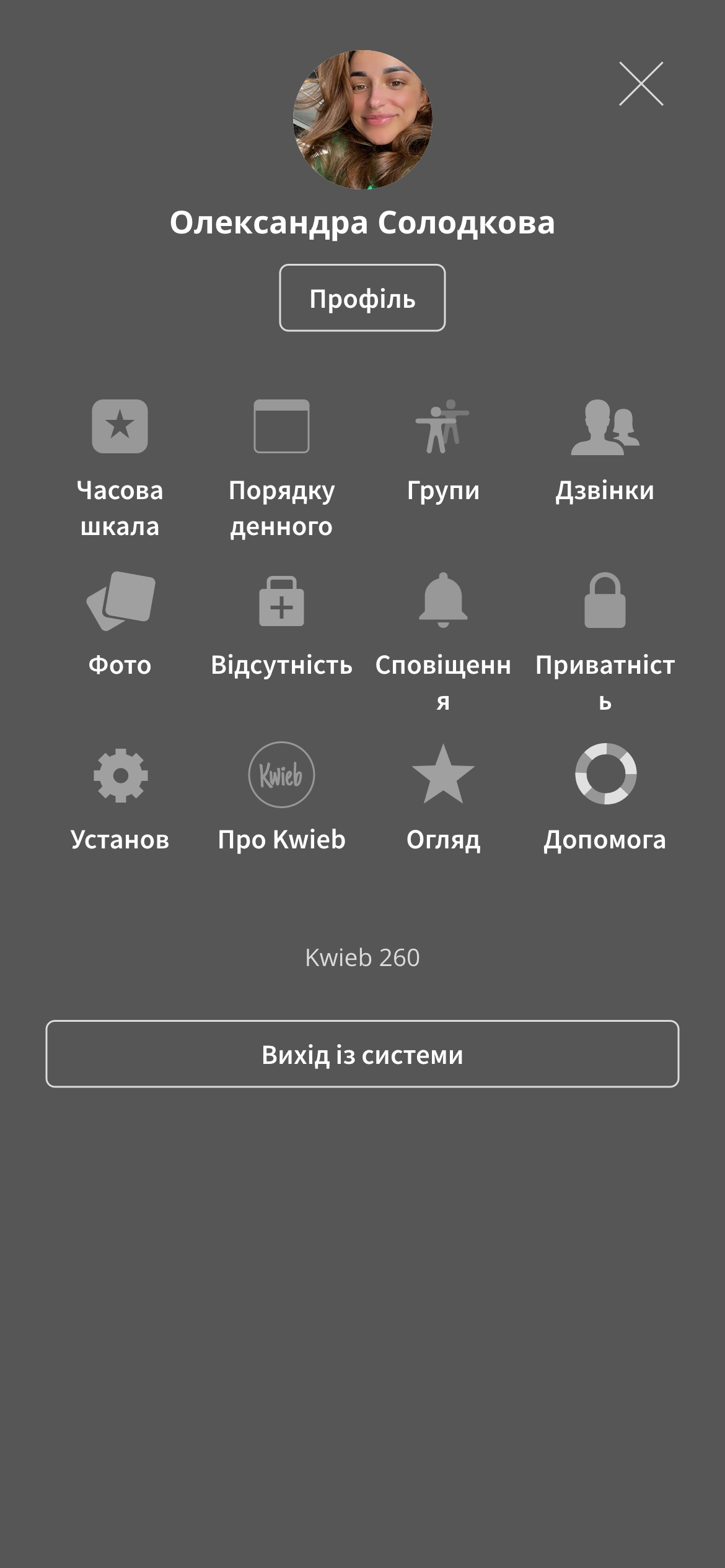Select Дзвінки

pos(605,451)
